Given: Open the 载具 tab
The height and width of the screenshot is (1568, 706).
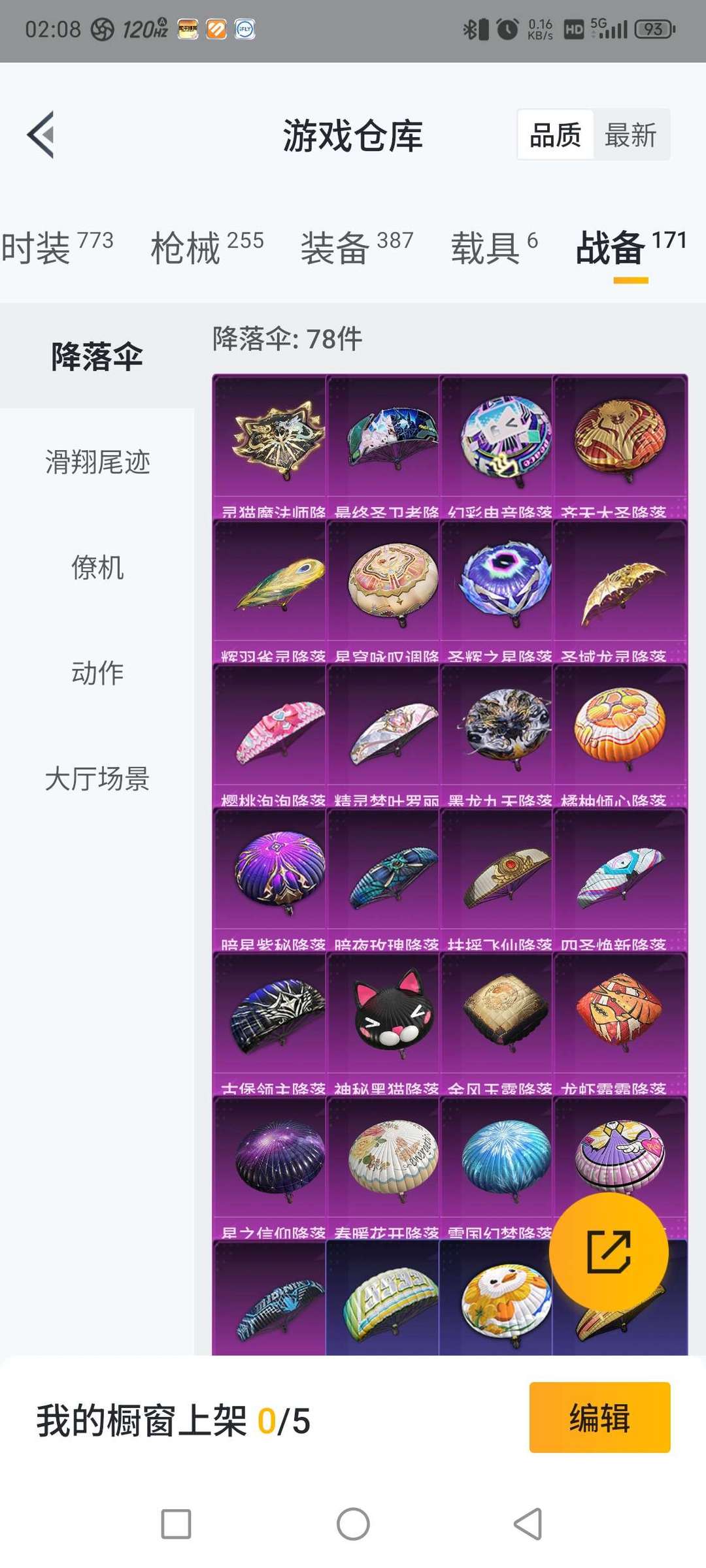Looking at the screenshot, I should [x=494, y=248].
